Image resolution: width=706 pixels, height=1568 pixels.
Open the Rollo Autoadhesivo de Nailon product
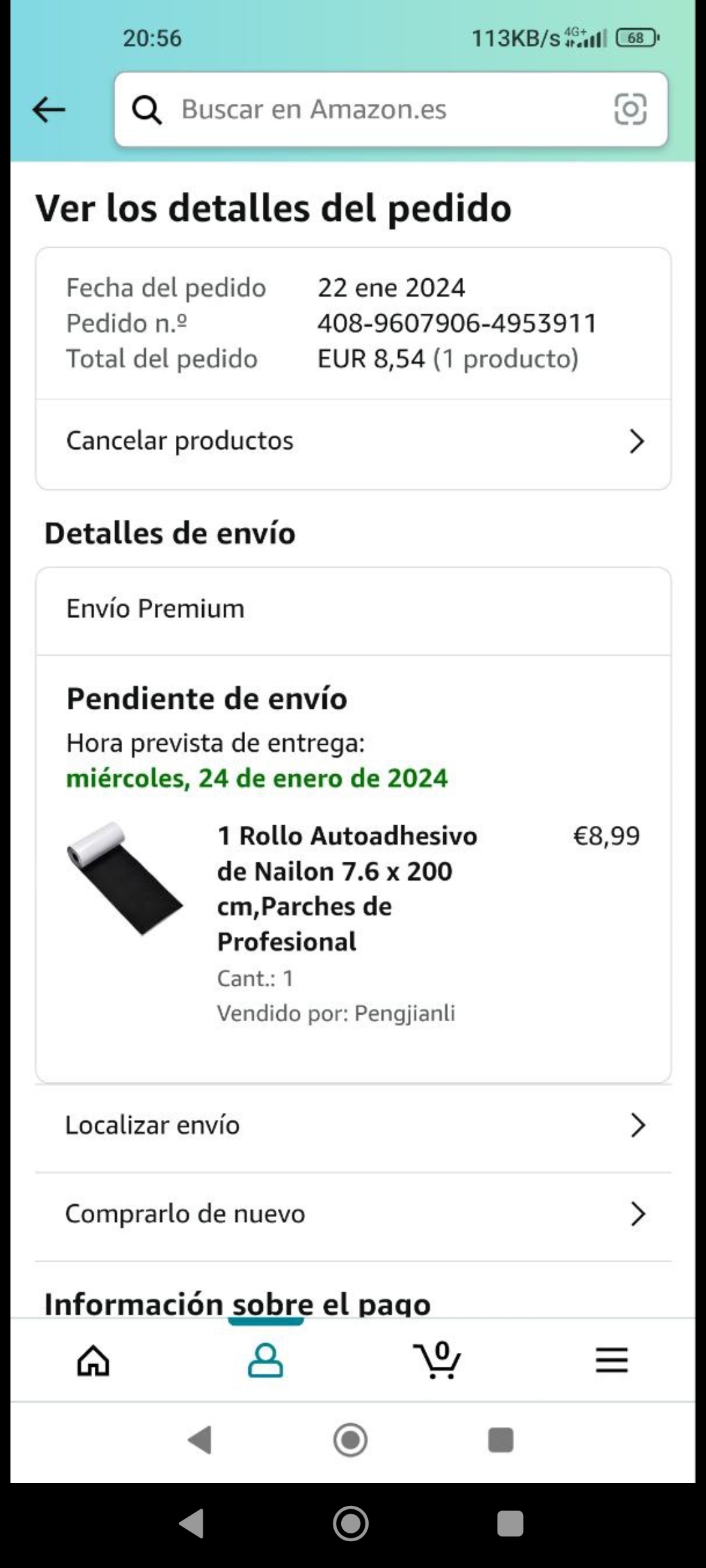[x=346, y=889]
